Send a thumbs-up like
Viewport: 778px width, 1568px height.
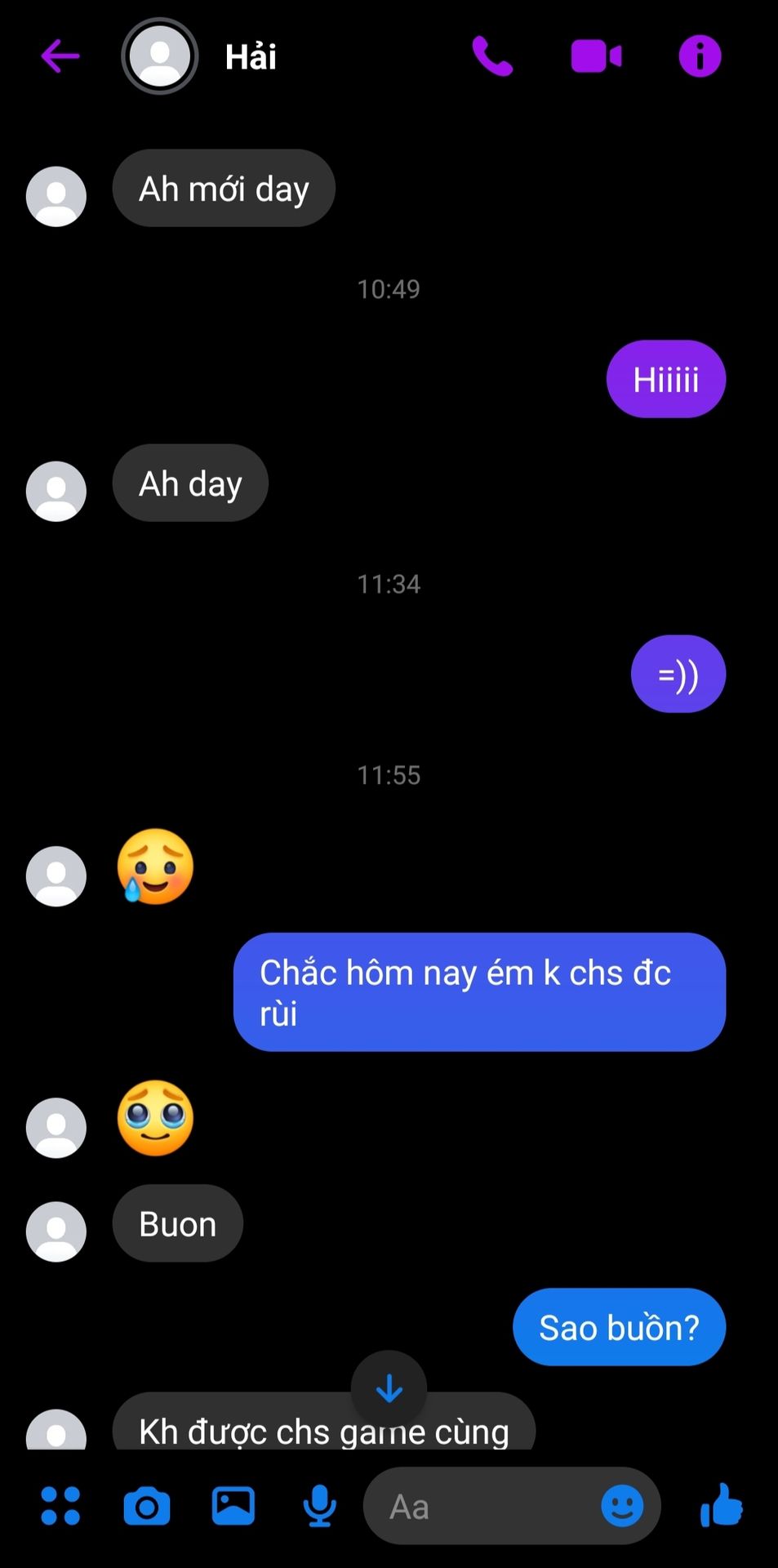point(722,1506)
